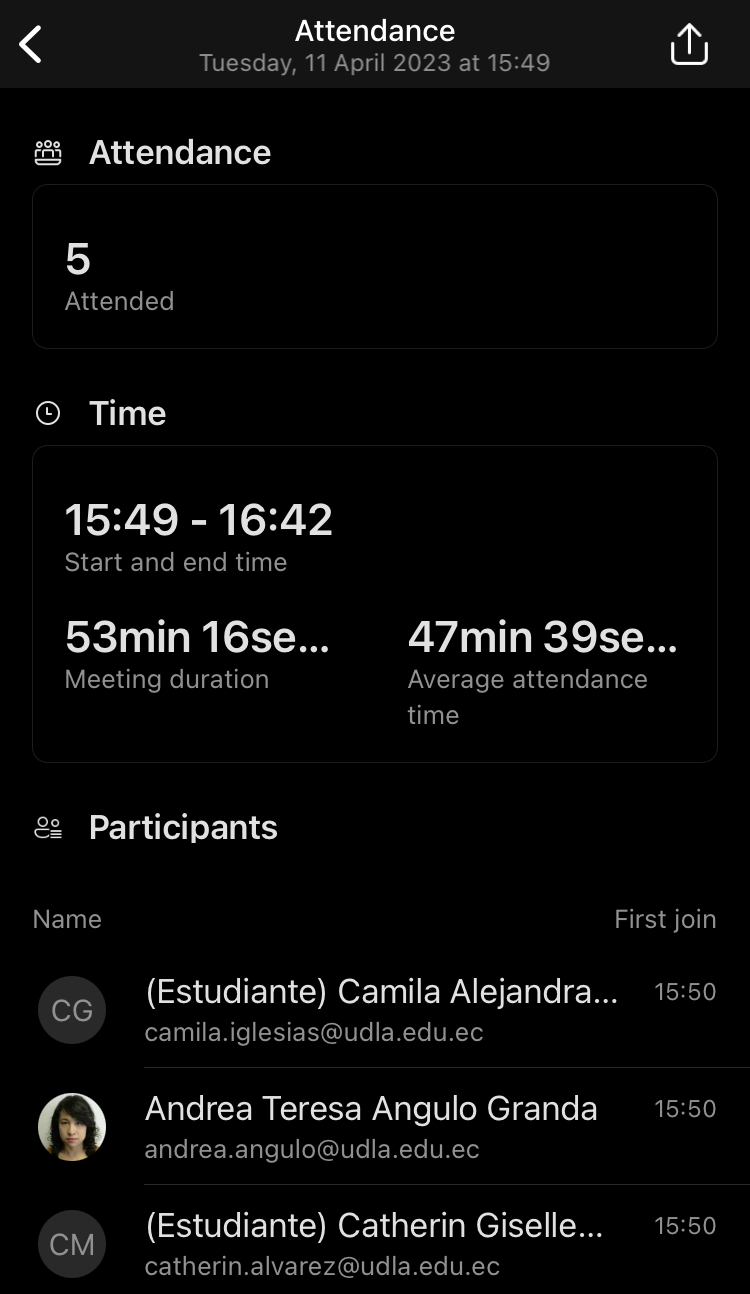Go back from the Attendance report

point(31,45)
